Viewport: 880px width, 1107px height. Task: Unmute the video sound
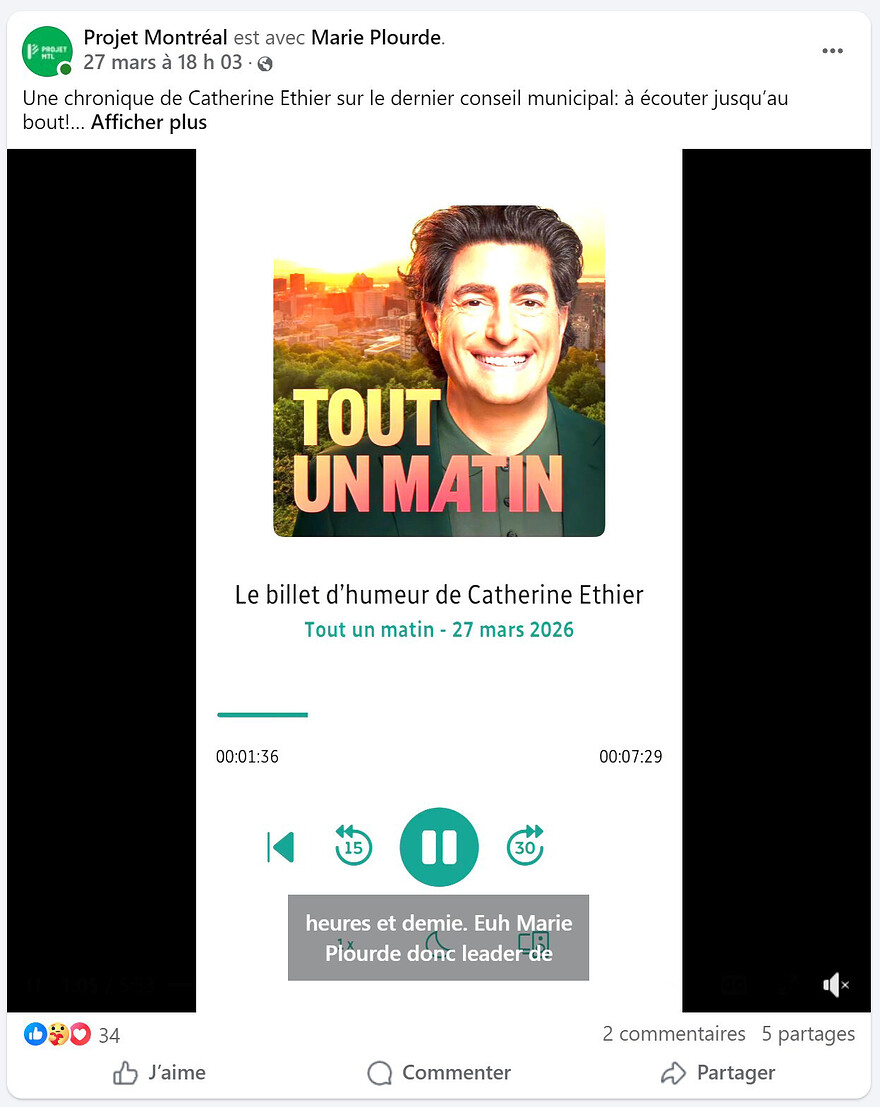(835, 985)
